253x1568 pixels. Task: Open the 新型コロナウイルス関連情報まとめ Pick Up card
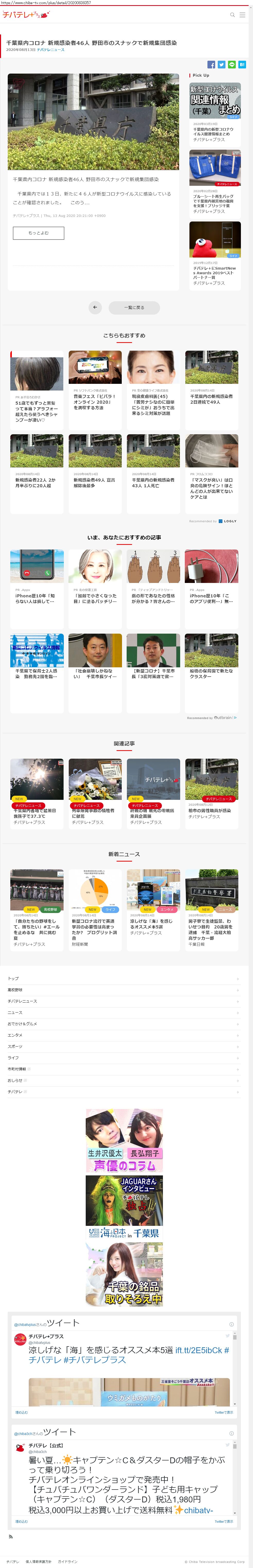click(x=215, y=113)
